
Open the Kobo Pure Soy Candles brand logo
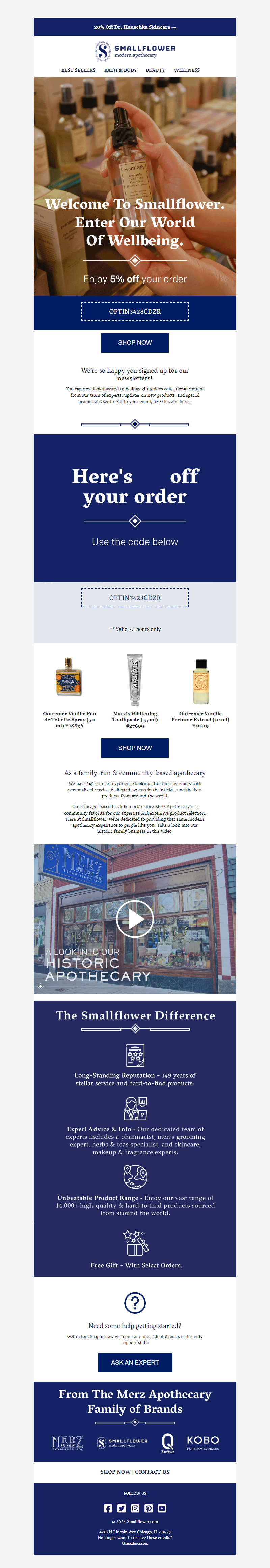(x=202, y=1442)
